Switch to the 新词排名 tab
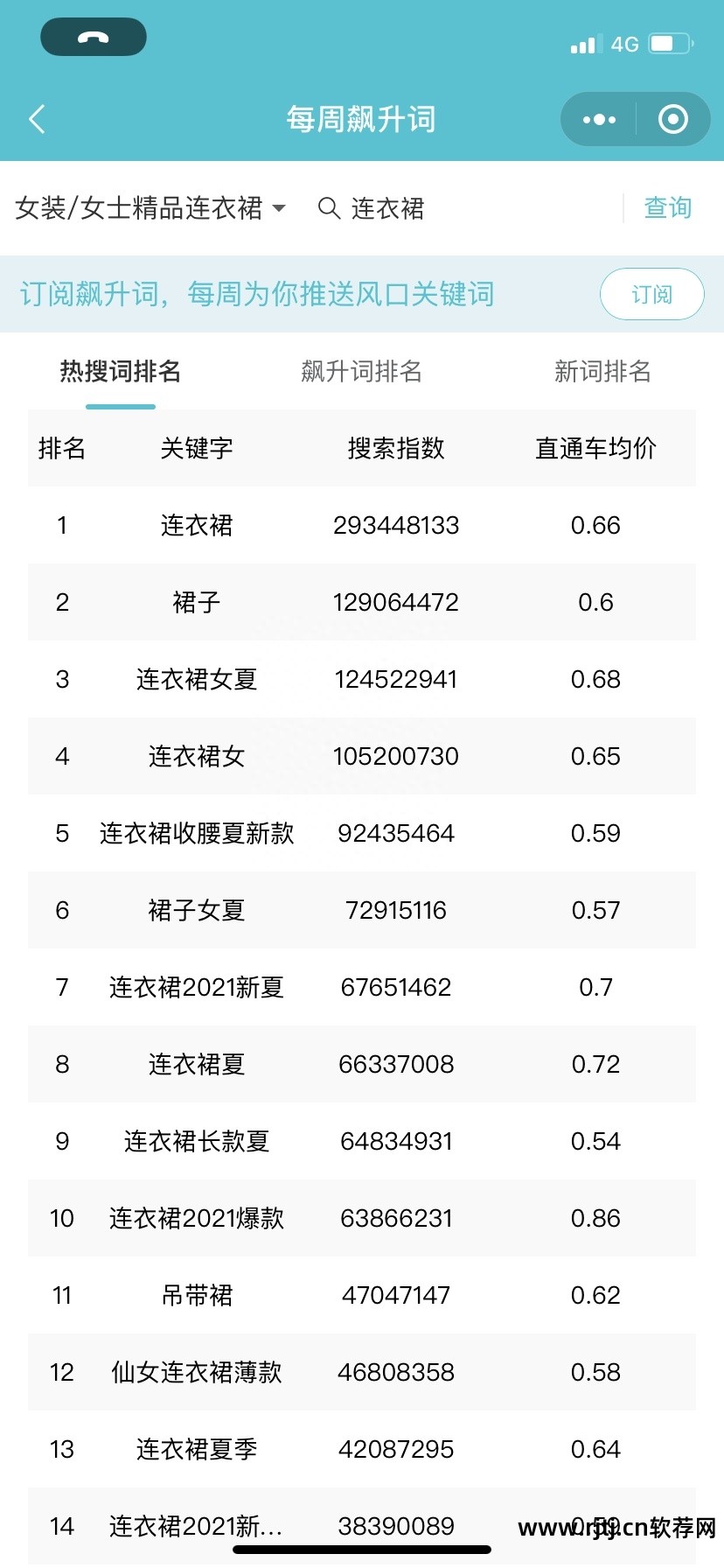Screen dimensions: 724x1568 [x=602, y=372]
